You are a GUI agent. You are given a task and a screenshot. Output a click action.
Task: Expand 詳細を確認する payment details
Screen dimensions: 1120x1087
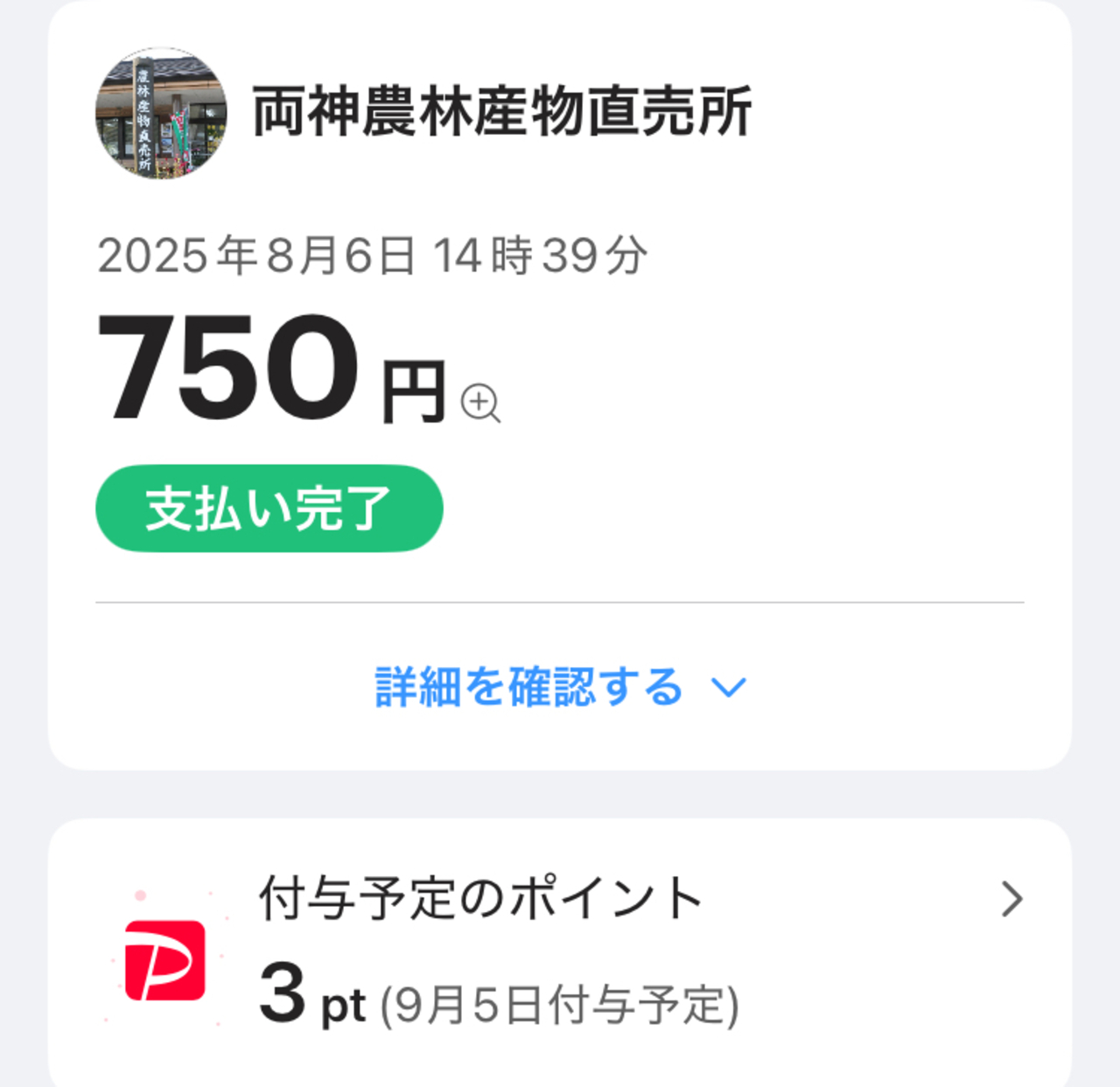pyautogui.click(x=560, y=687)
